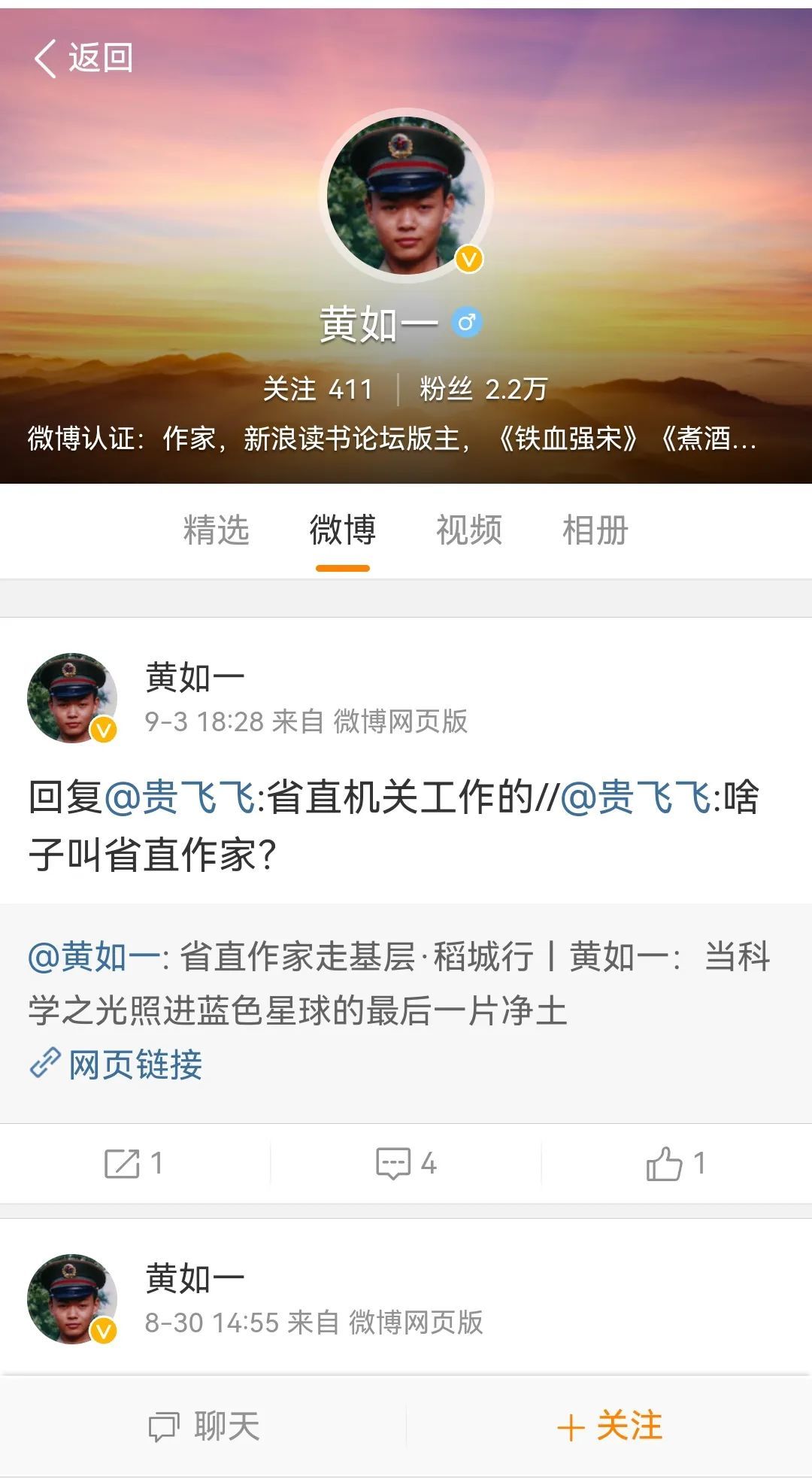Open the first @贵飞飞 mention after 回复
Image resolution: width=812 pixels, height=1479 pixels.
coord(180,797)
